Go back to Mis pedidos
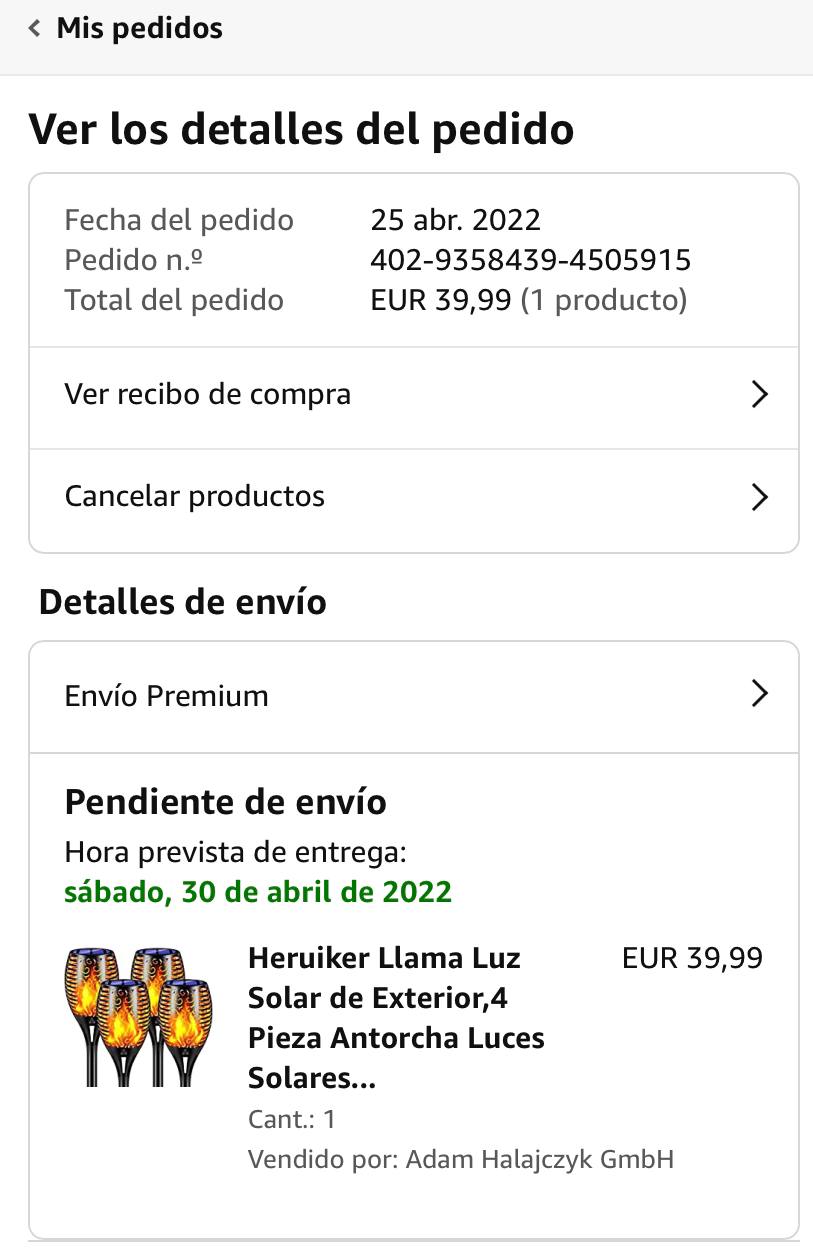The width and height of the screenshot is (813, 1256). click(x=126, y=29)
